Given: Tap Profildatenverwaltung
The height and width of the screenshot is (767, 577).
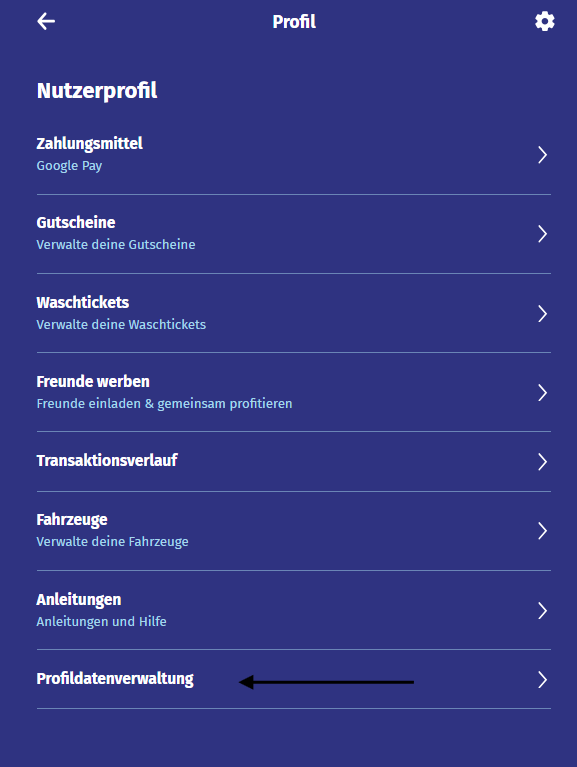Looking at the screenshot, I should click(x=294, y=679).
